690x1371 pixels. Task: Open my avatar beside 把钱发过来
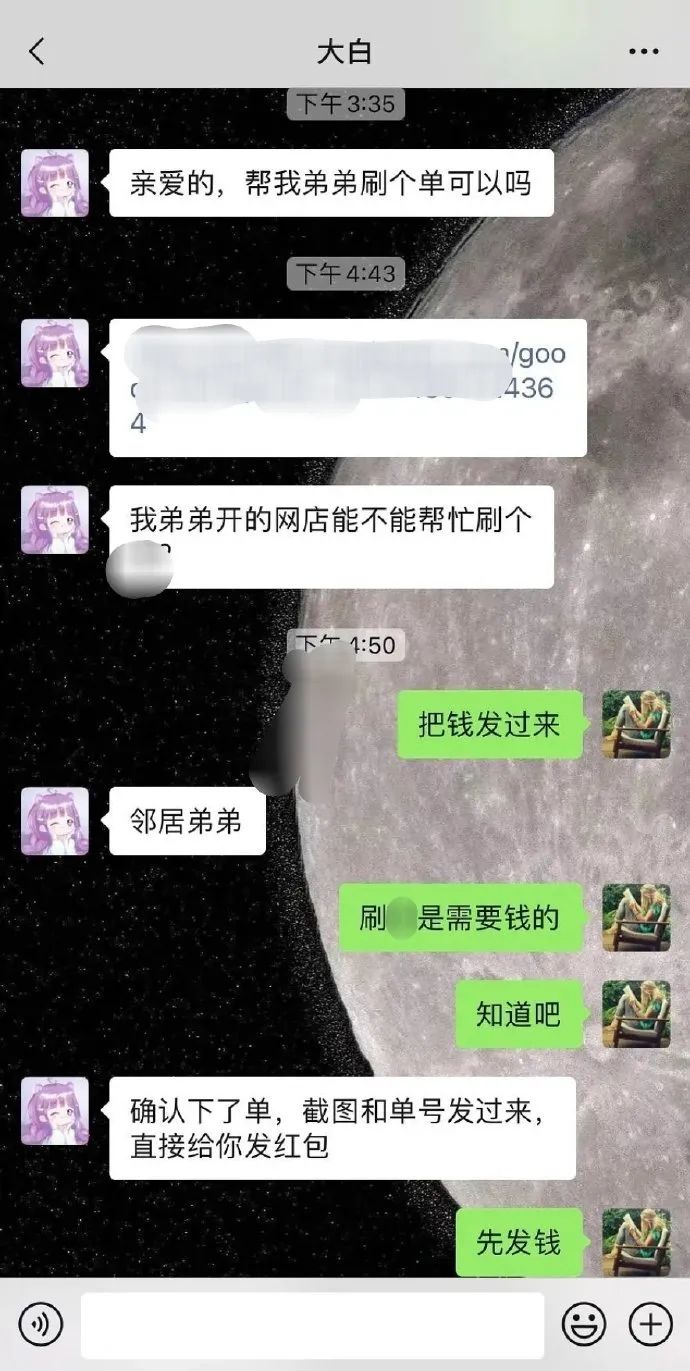636,724
